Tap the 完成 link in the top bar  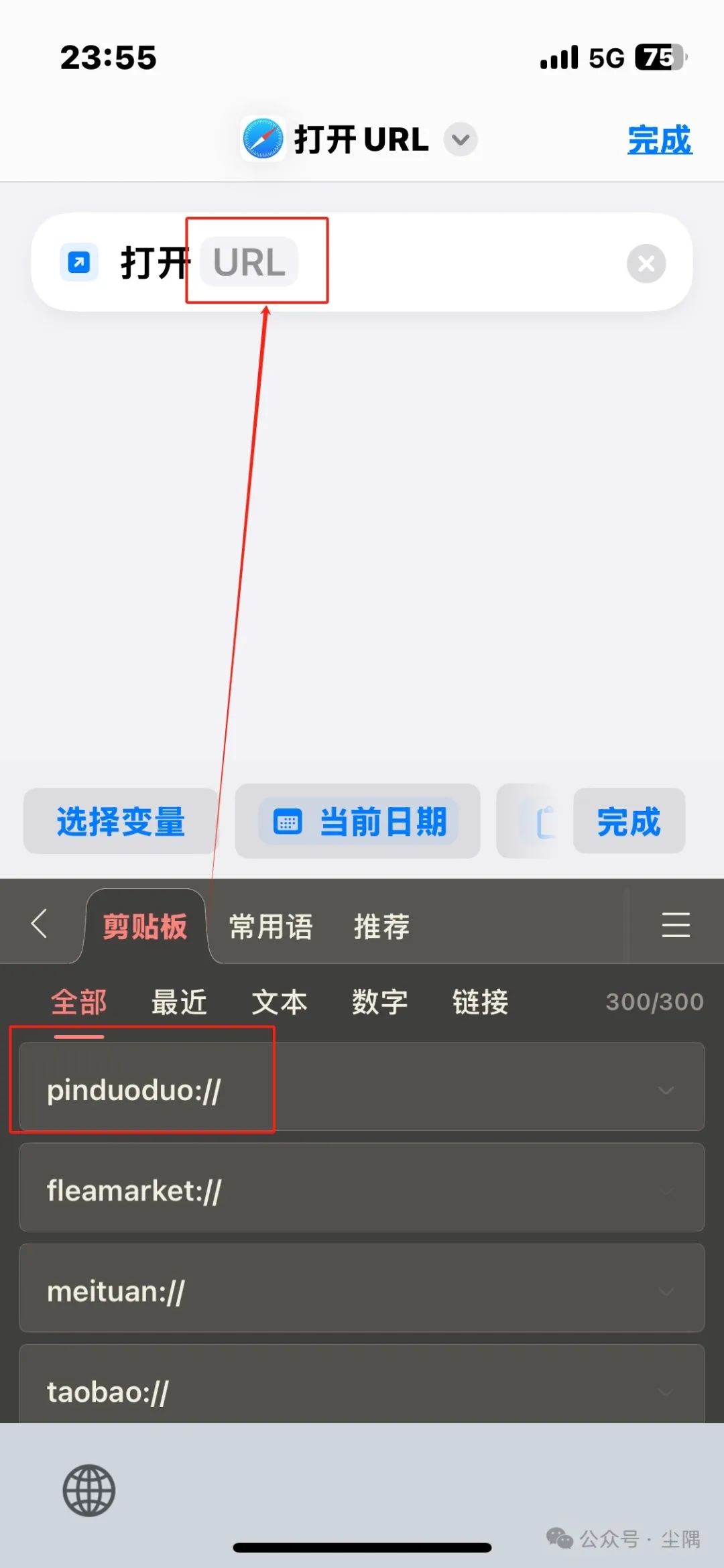pos(659,140)
